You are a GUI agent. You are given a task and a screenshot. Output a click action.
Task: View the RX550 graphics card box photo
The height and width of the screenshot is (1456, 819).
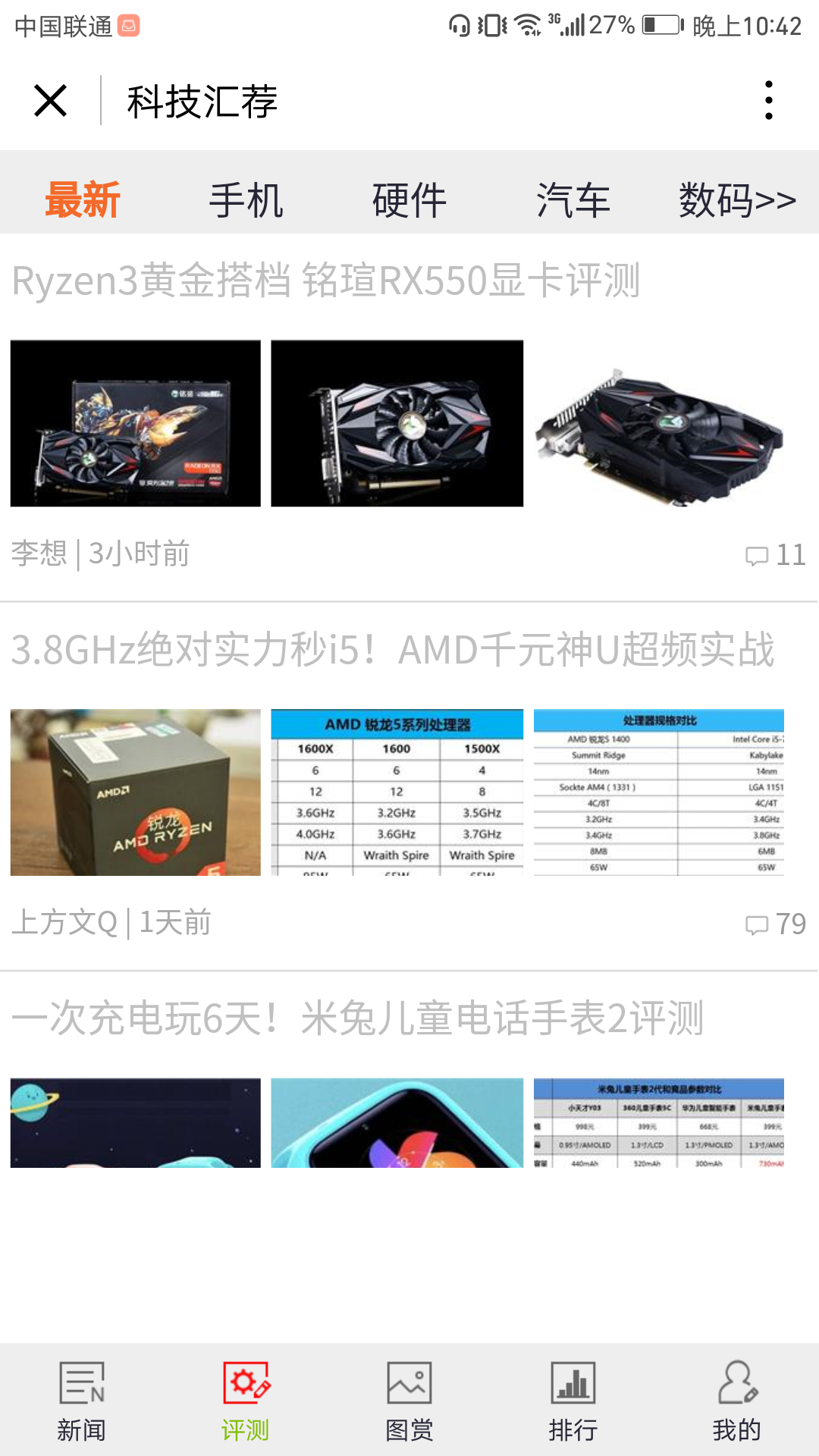tap(136, 423)
